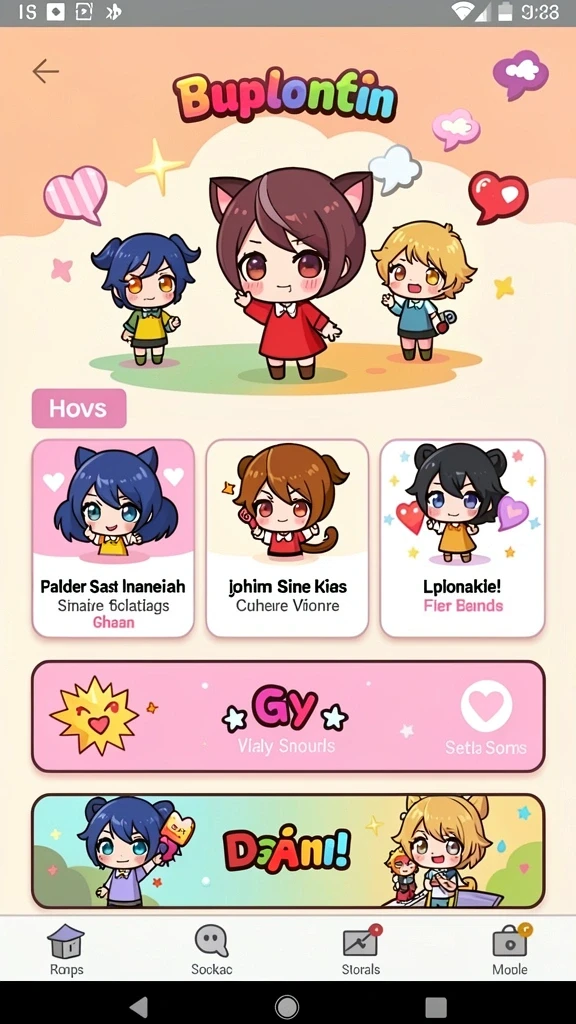The image size is (576, 1024).
Task: Open the Lplonakie! card
Action: click(462, 538)
